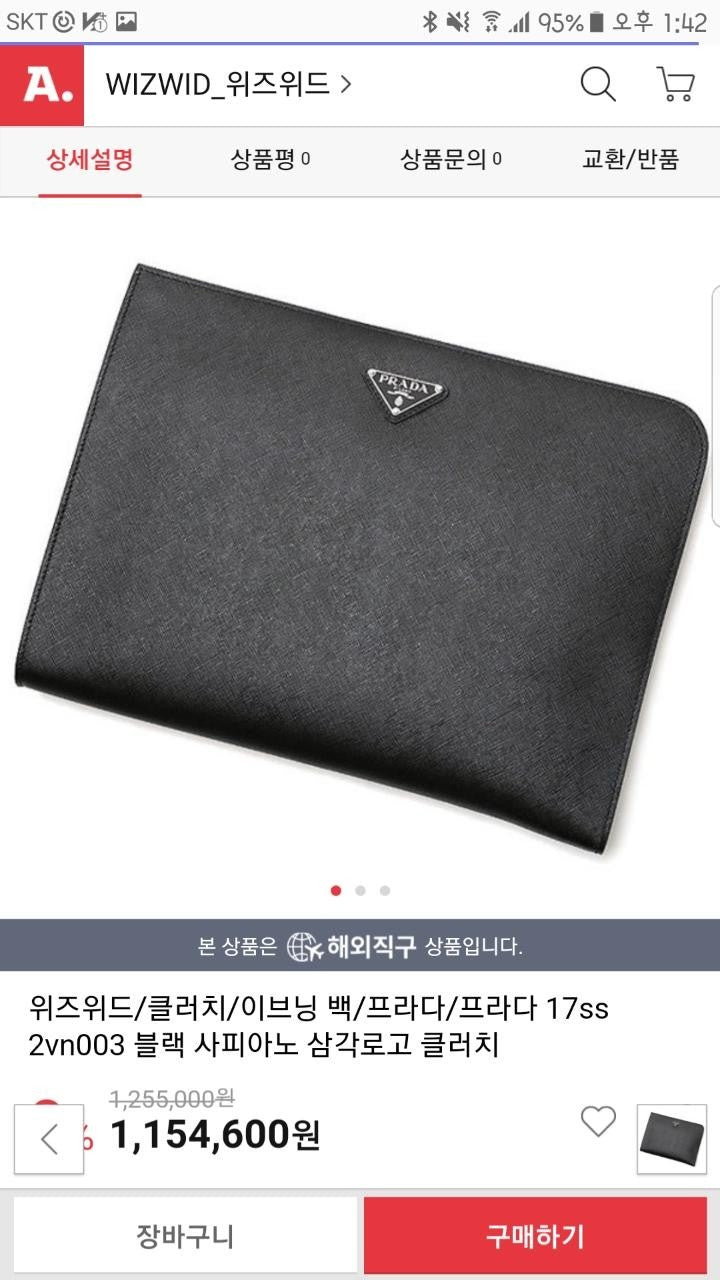Switch to the 상품문의 tab
Screen dimensions: 720x1280
click(450, 159)
